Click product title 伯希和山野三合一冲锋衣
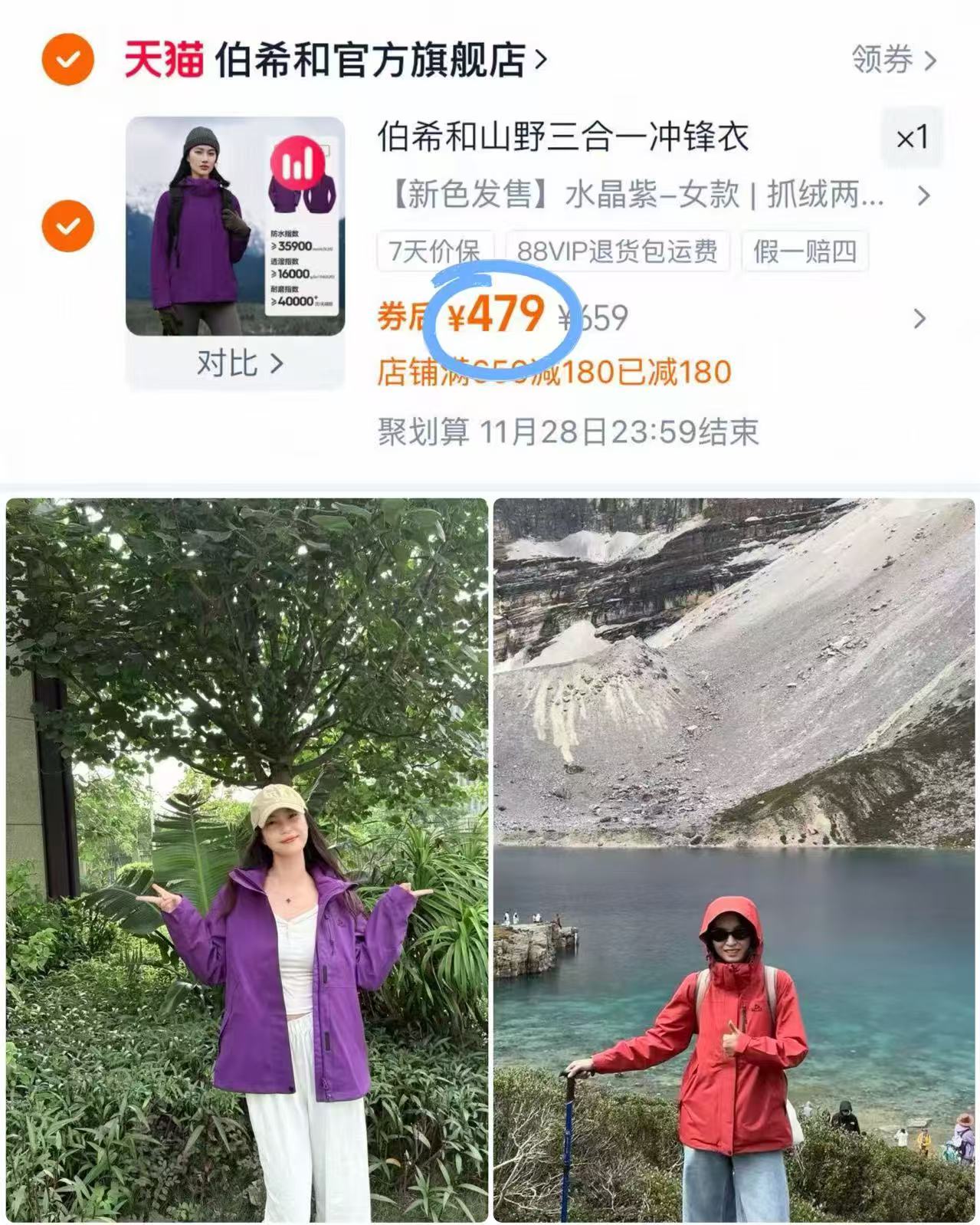980x1225 pixels. 563,138
